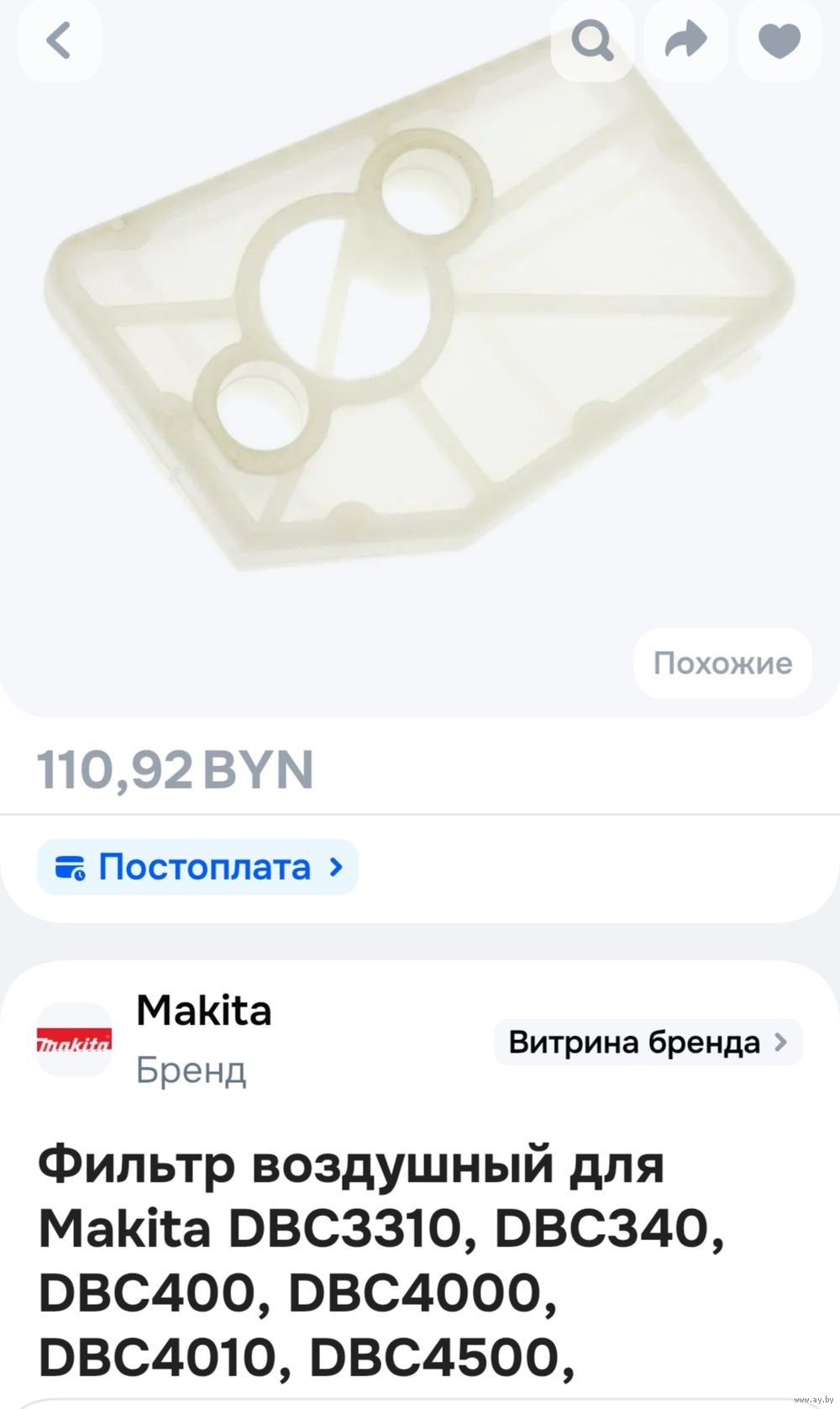Image resolution: width=840 pixels, height=1409 pixels.
Task: Show similar items via Похожие
Action: [722, 663]
